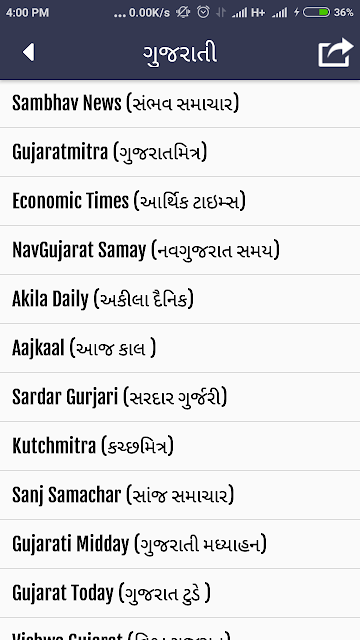Open Sambhav News newspaper
Image resolution: width=360 pixels, height=640 pixels.
point(180,103)
